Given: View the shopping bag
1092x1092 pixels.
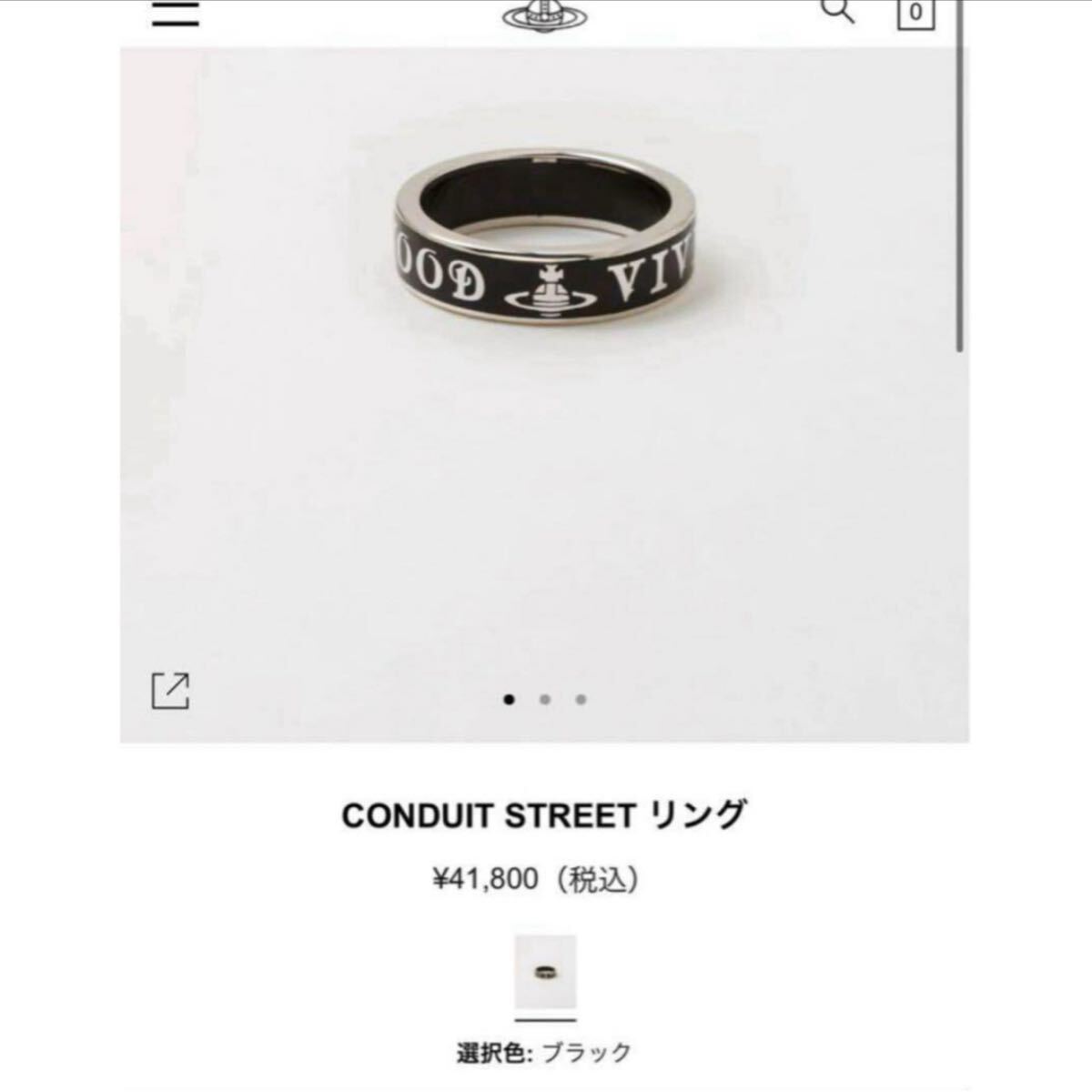Looking at the screenshot, I should [x=915, y=13].
